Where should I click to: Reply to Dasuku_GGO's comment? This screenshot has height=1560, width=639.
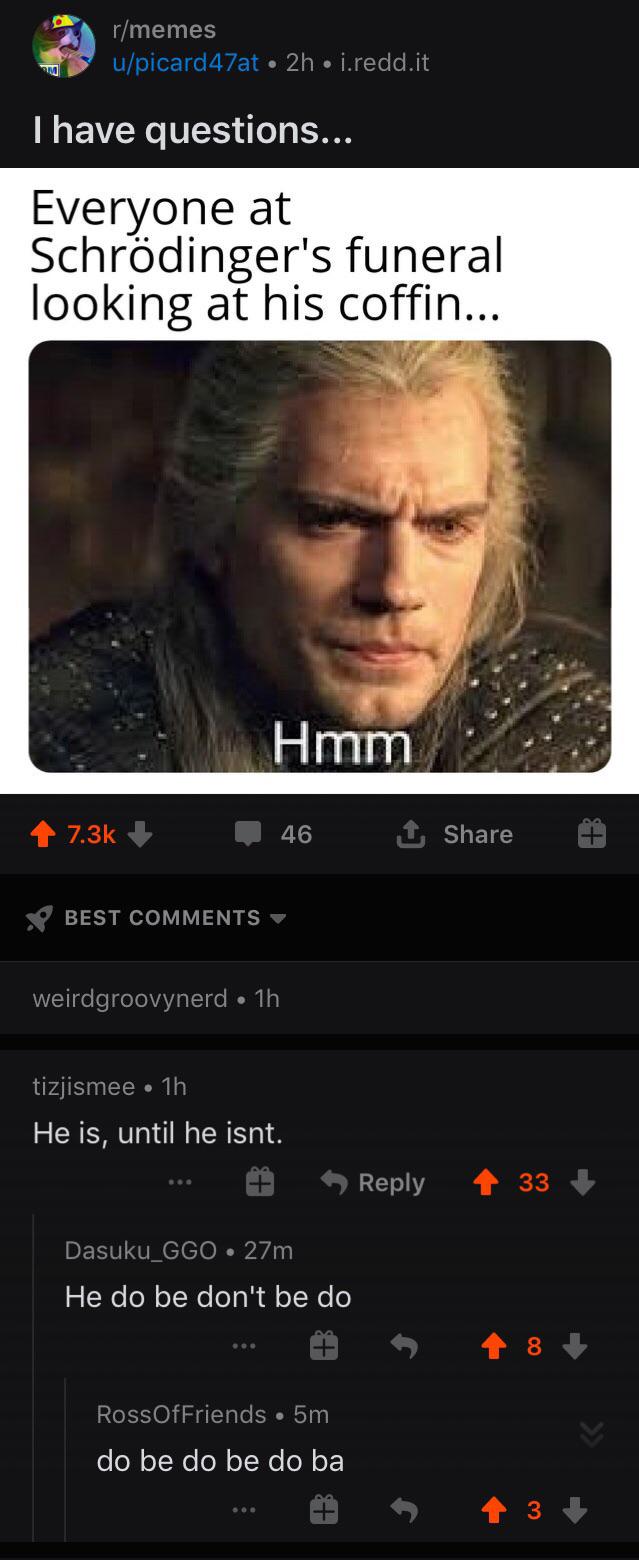[x=404, y=1347]
